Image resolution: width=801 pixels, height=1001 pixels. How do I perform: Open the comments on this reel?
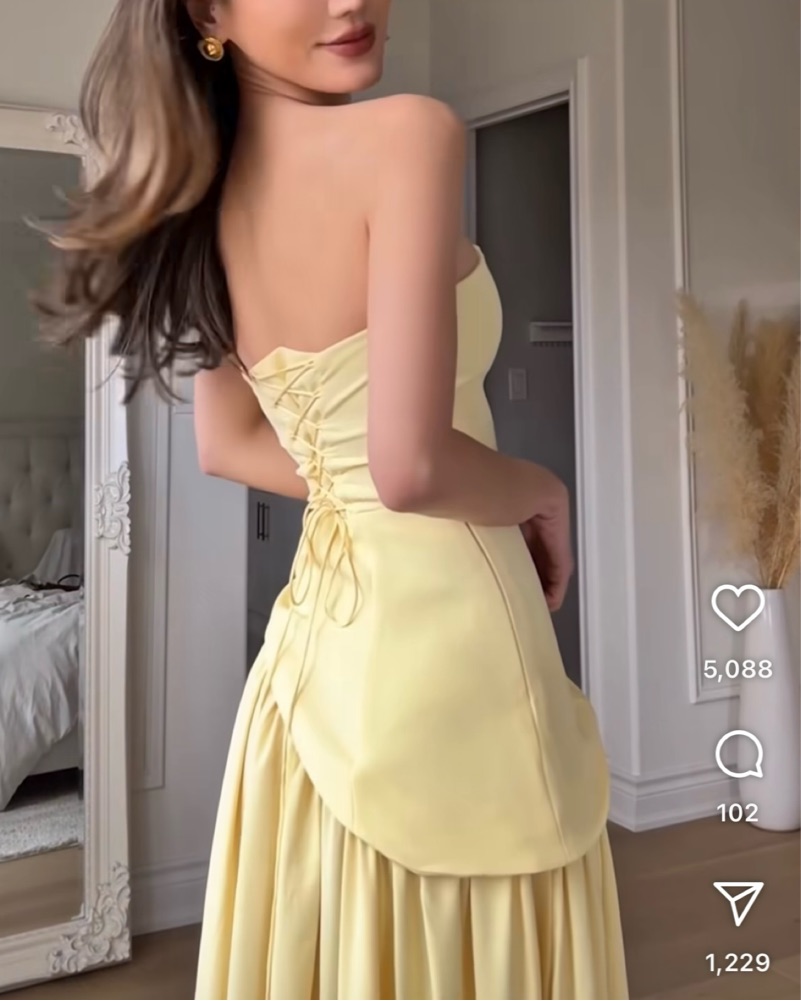pyautogui.click(x=739, y=754)
